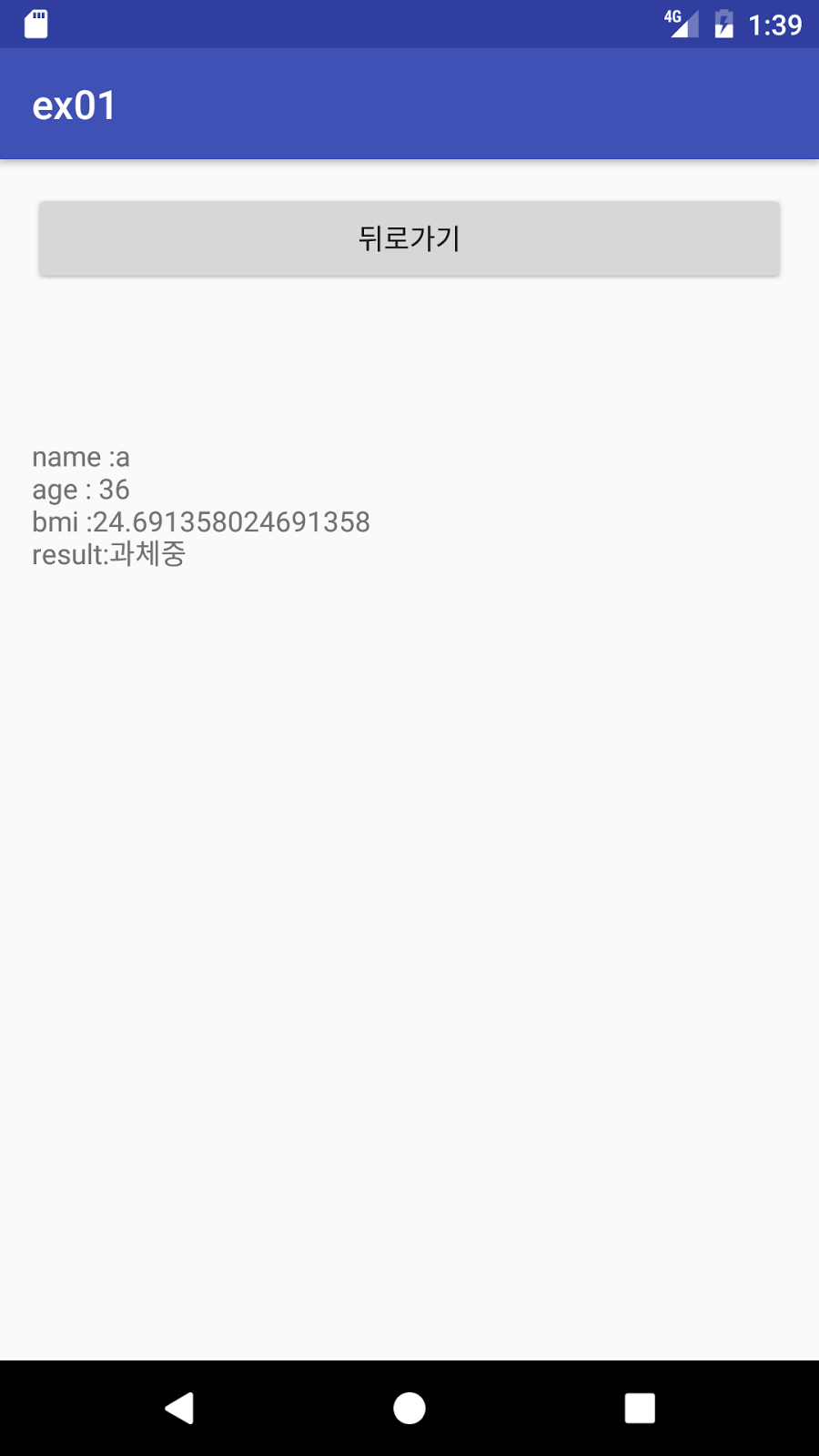The image size is (819, 1456).
Task: Return to the home screen
Action: click(409, 1408)
